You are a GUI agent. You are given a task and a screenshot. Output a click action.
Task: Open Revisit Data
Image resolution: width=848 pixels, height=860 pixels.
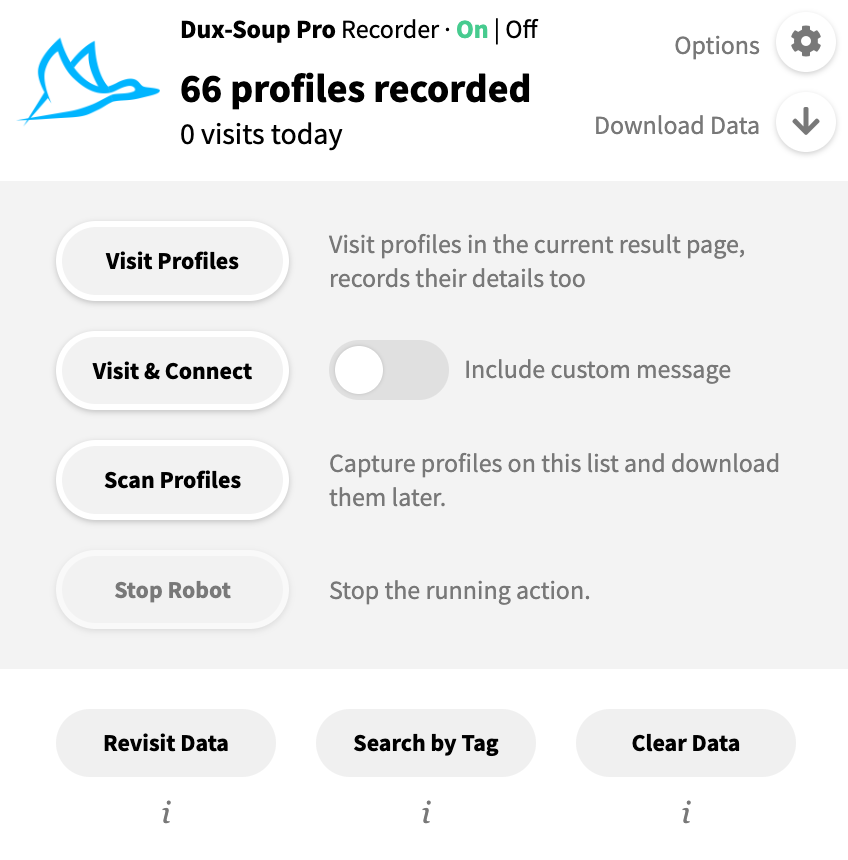tap(166, 743)
